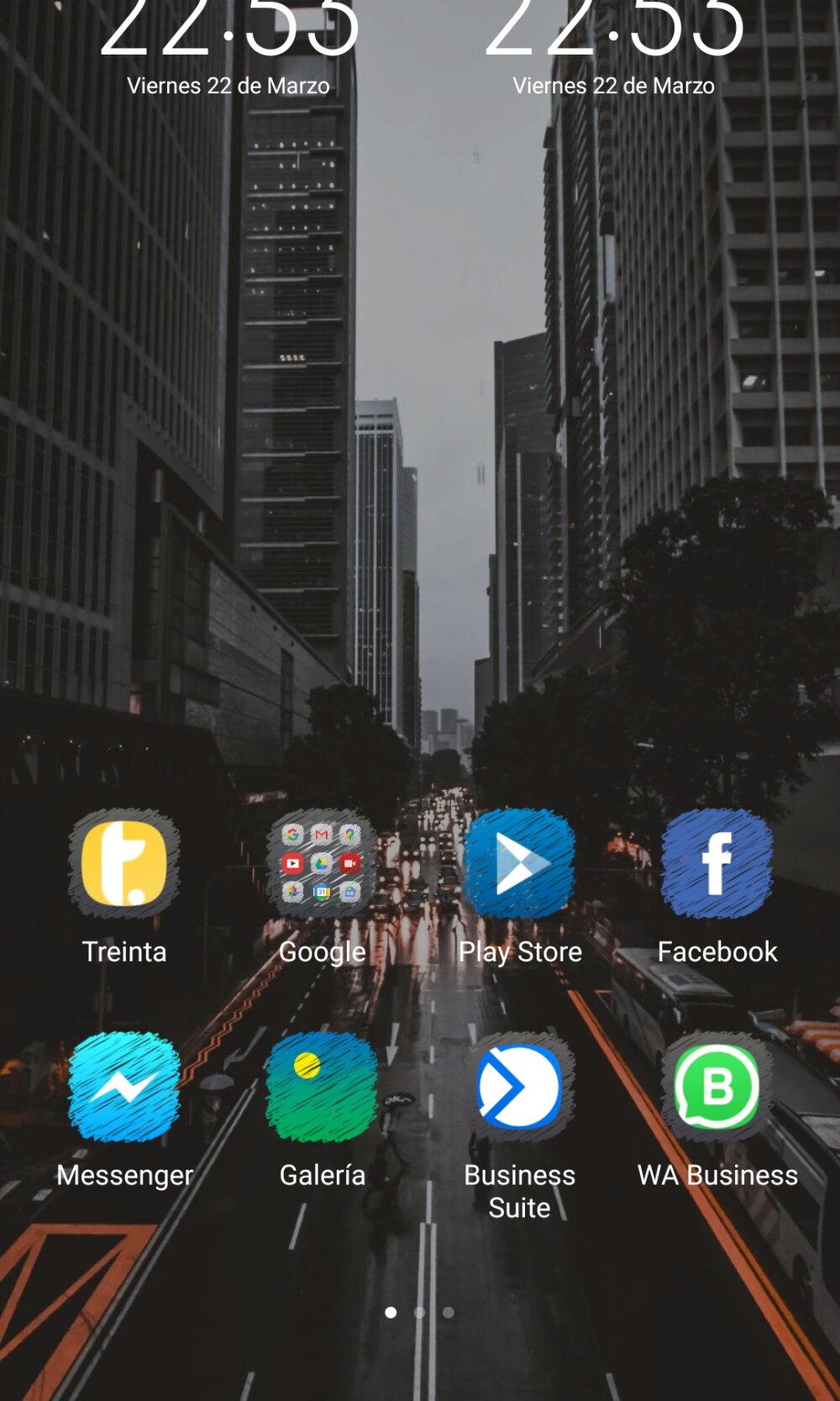Viewport: 840px width, 1401px height.
Task: Open the Facebook app
Action: (717, 863)
